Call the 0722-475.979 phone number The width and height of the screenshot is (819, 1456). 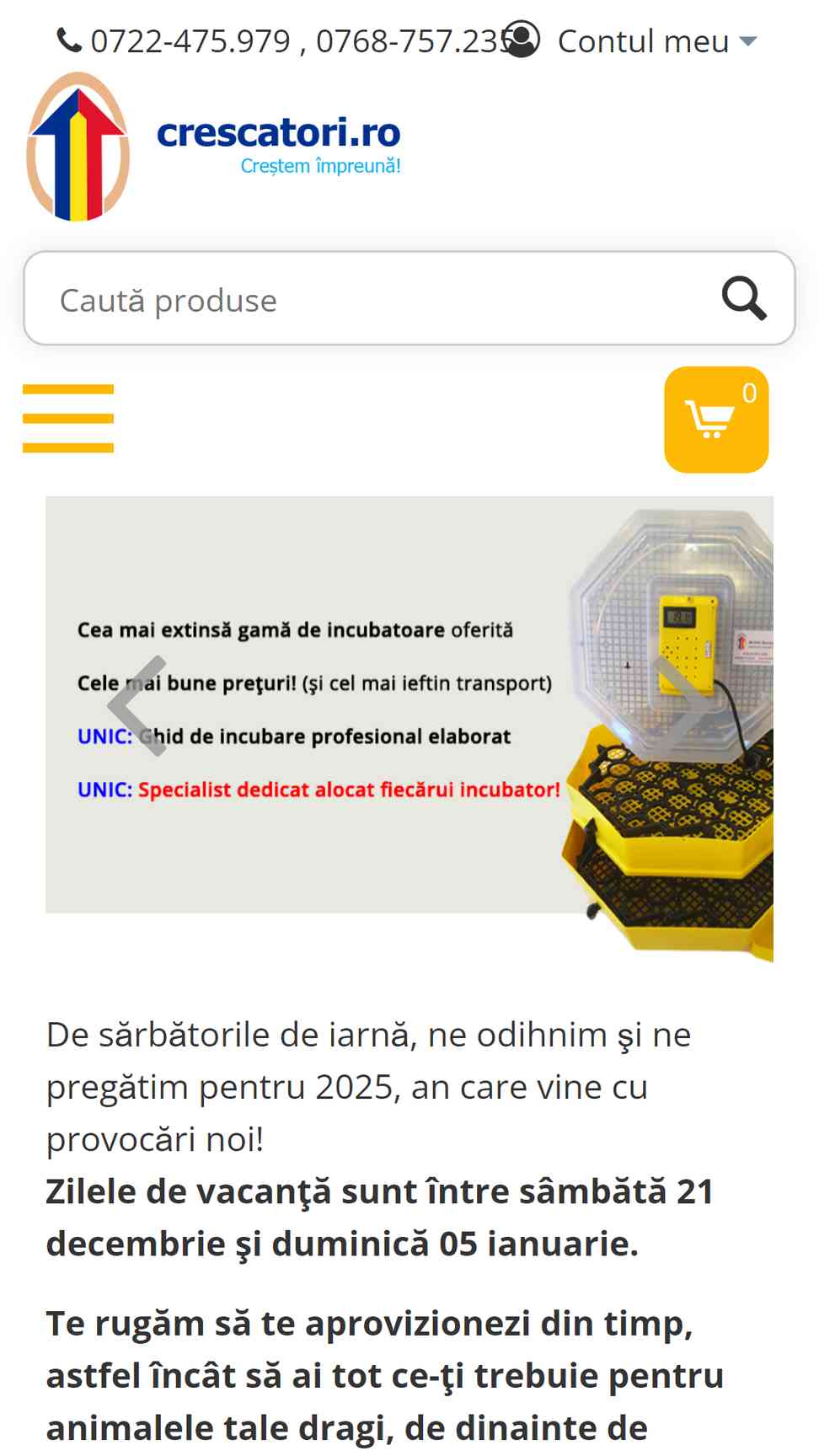click(190, 40)
